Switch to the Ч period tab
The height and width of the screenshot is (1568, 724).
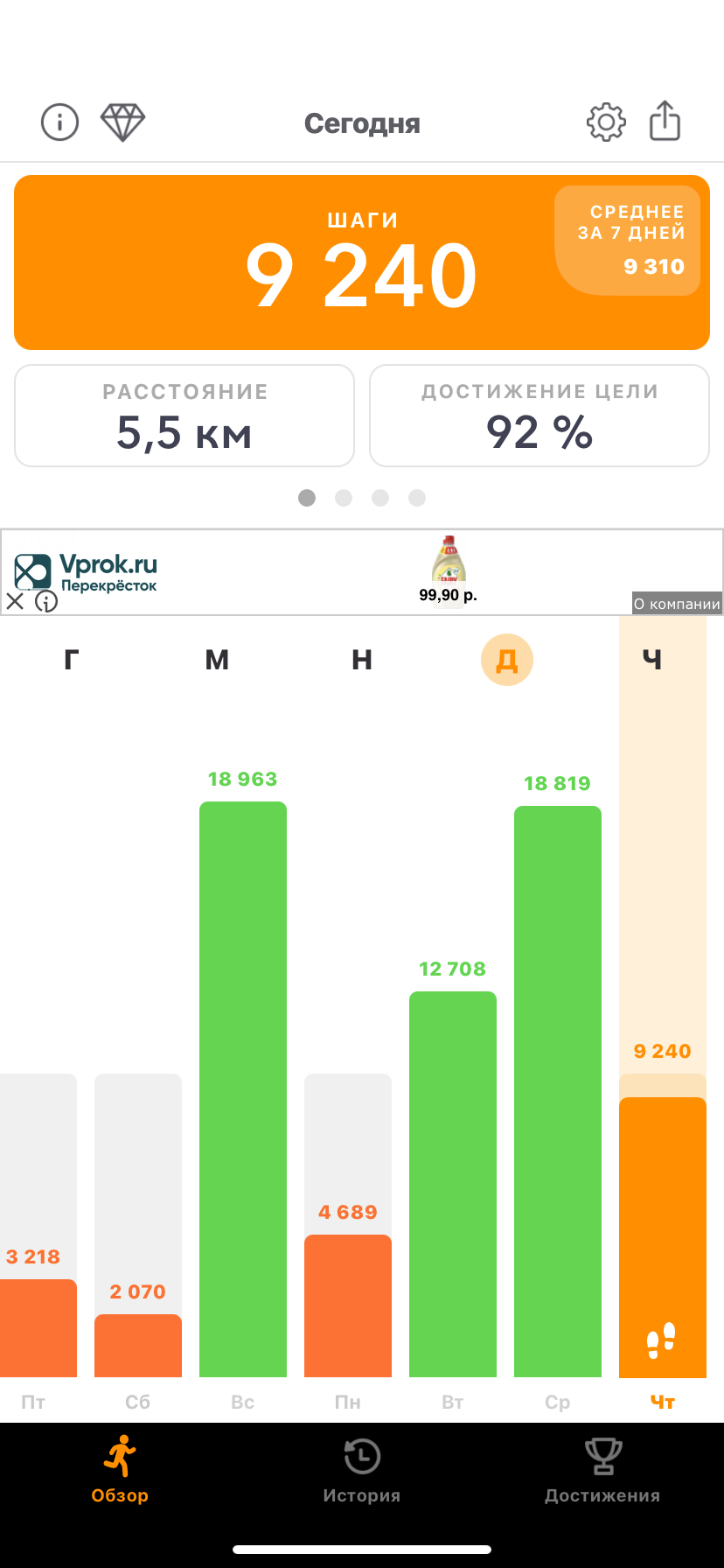[x=652, y=660]
